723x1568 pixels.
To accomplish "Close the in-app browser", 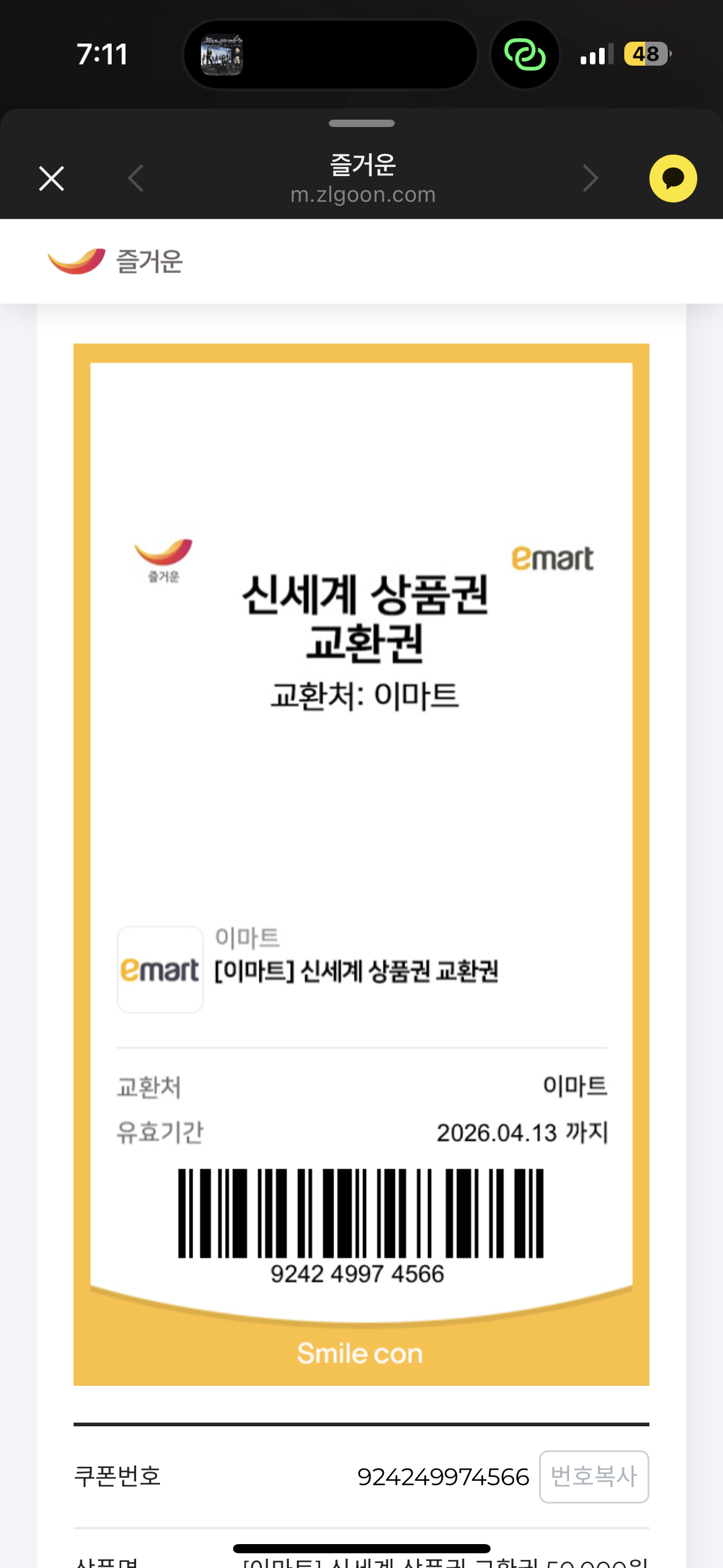I will tap(52, 179).
